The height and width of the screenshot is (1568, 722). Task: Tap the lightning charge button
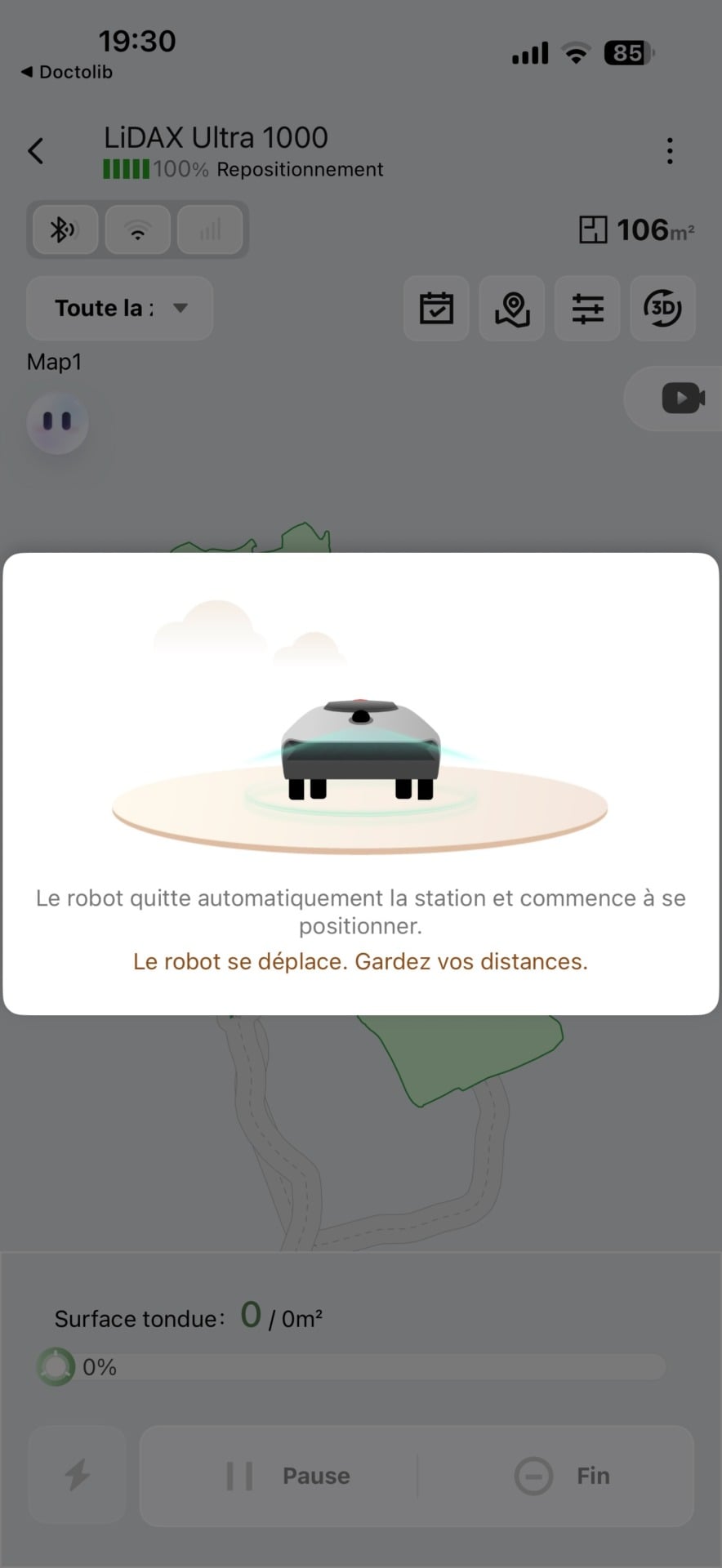coord(78,1475)
